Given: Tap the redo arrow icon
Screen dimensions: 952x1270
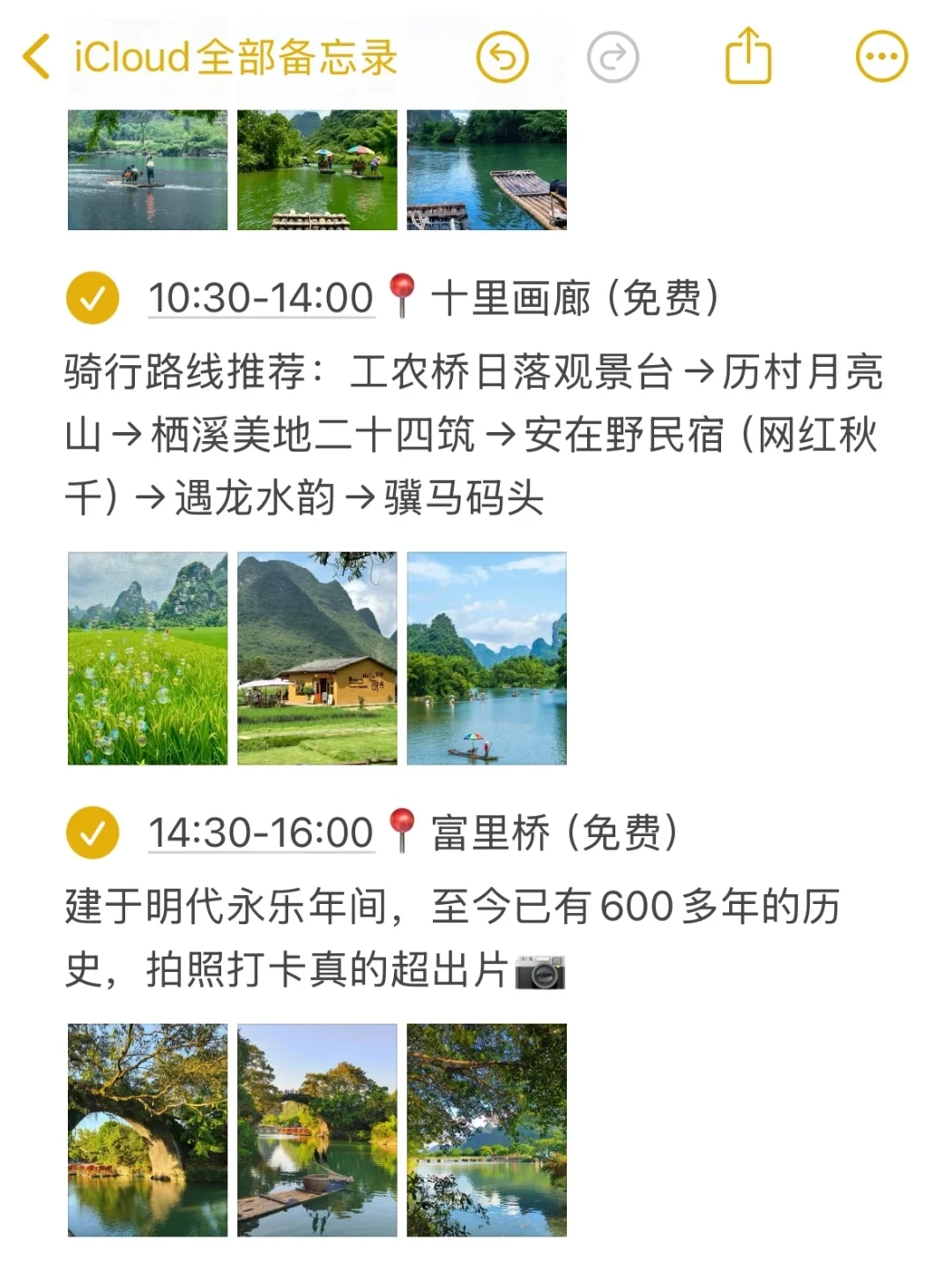Looking at the screenshot, I should tap(613, 57).
